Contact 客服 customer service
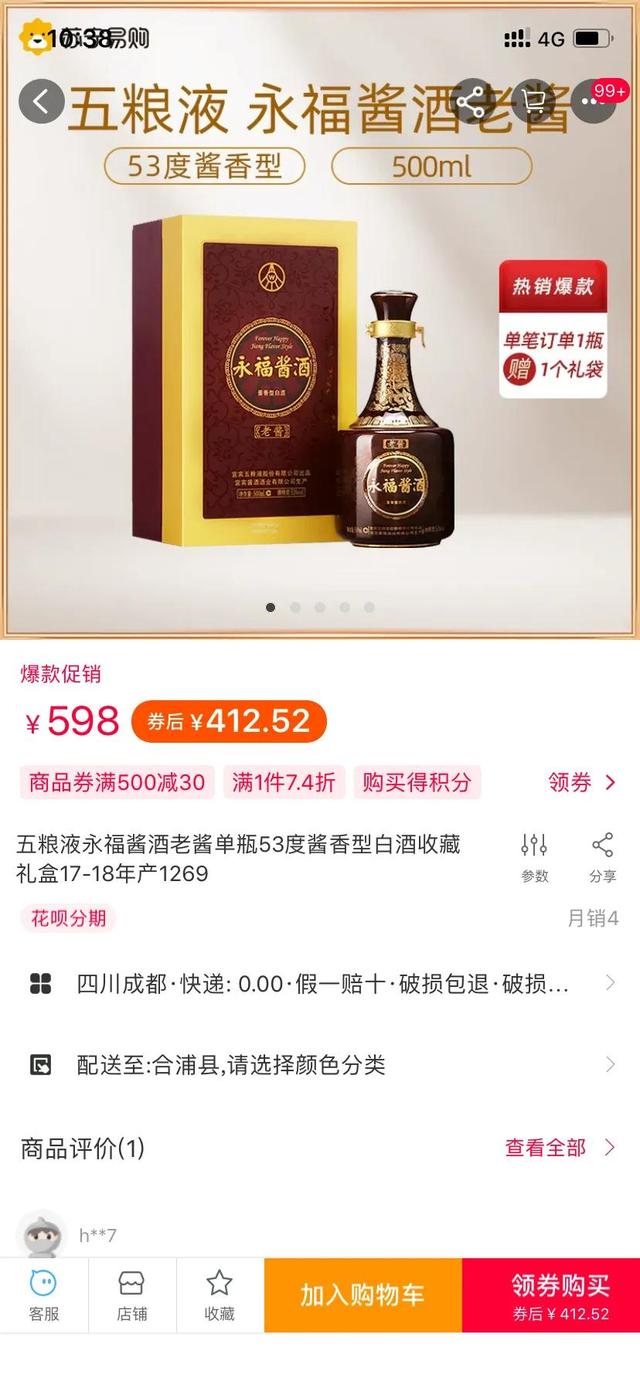Image resolution: width=640 pixels, height=1385 pixels. 43,1295
